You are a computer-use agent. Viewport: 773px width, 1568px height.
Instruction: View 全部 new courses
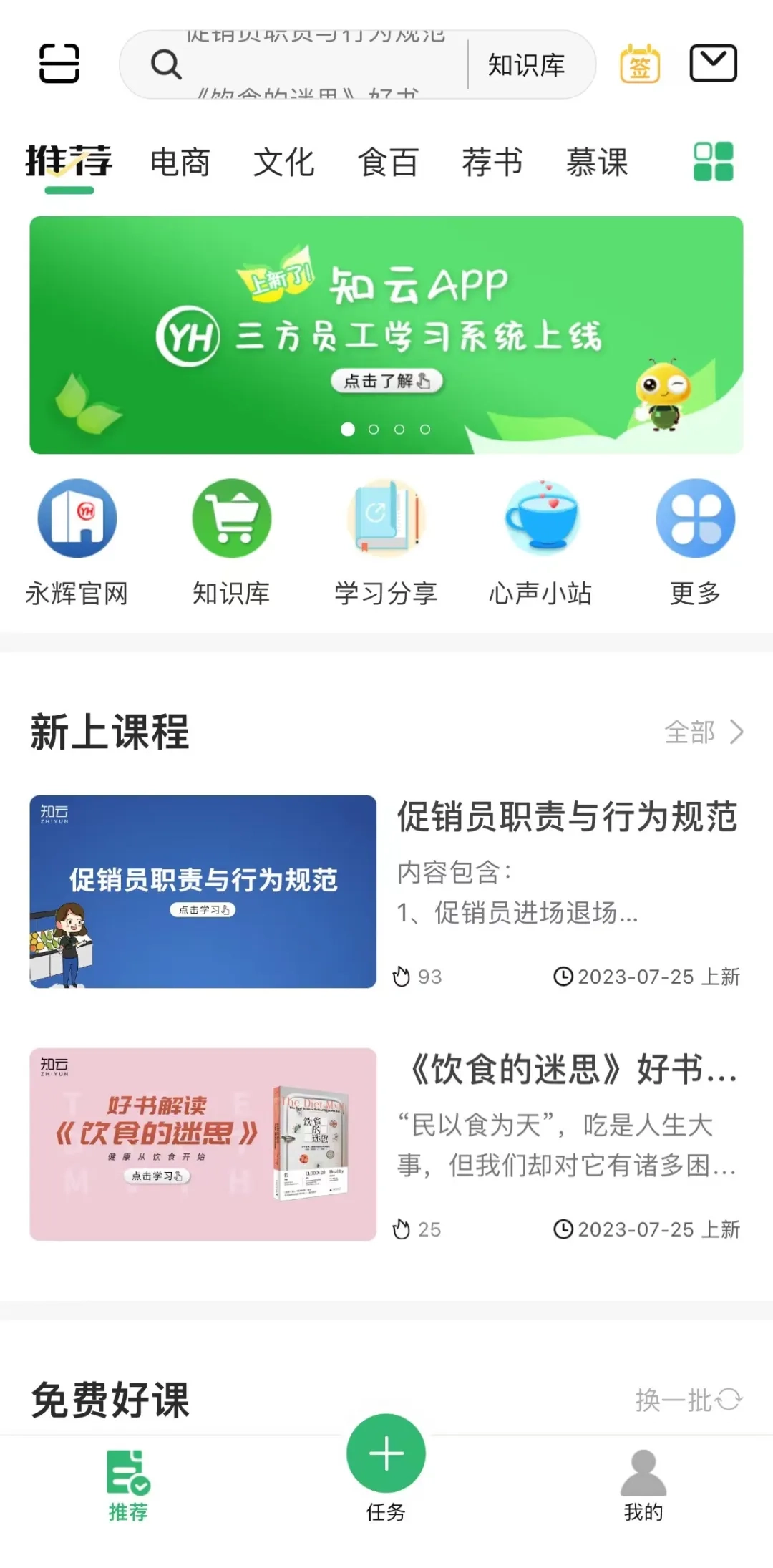pos(704,732)
